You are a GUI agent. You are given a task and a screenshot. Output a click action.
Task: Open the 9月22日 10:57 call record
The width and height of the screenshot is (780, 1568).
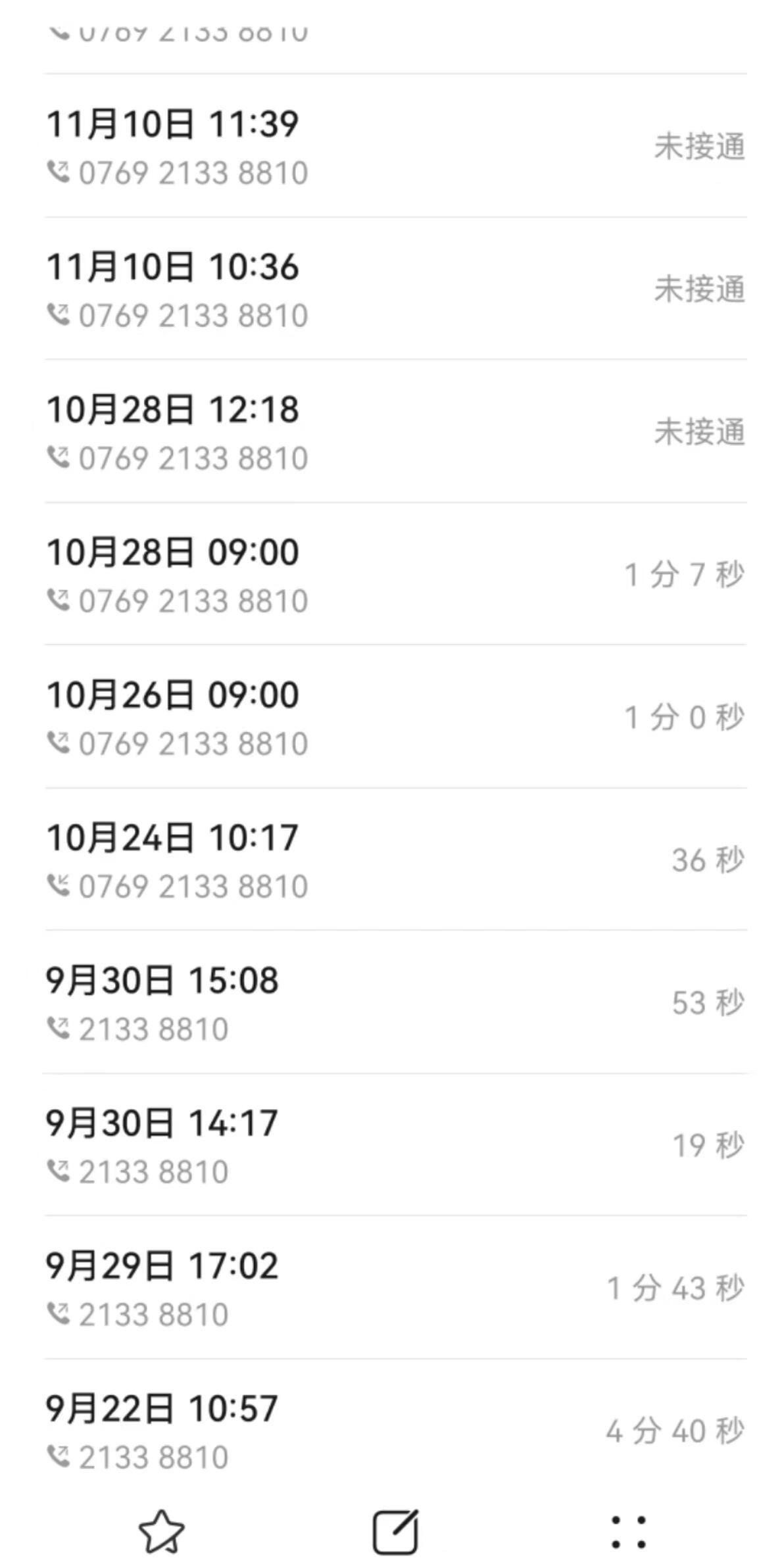coord(395,1427)
